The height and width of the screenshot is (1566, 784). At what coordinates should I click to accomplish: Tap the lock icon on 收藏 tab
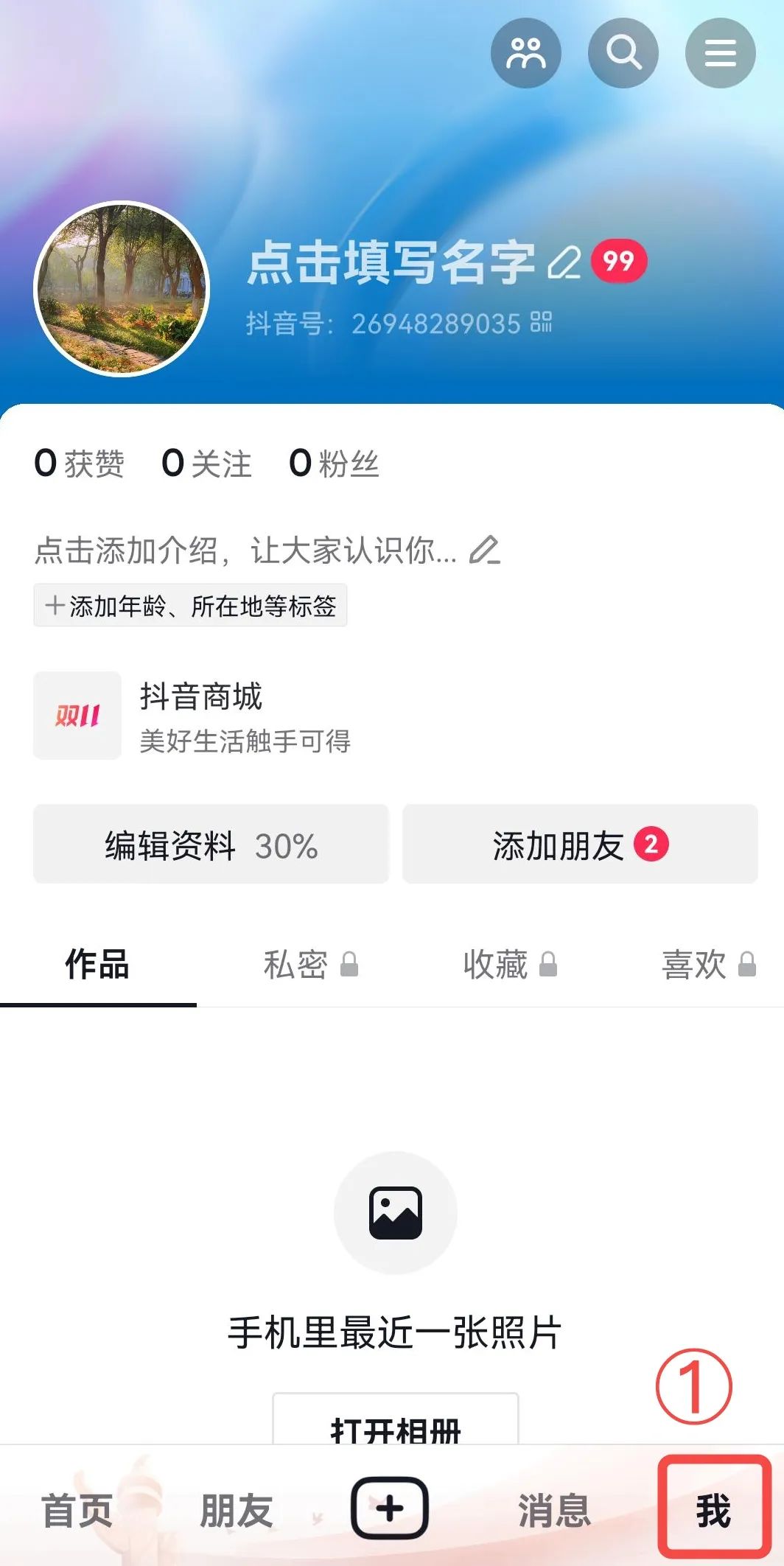pos(546,966)
